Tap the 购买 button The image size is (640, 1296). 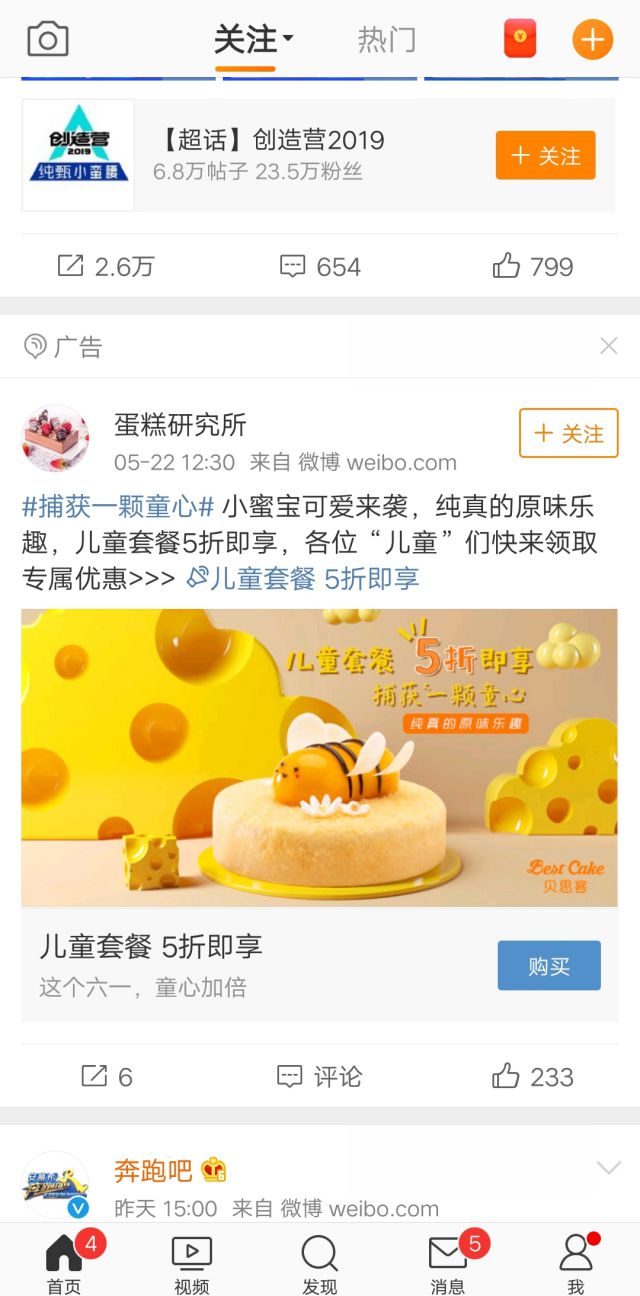click(x=549, y=966)
